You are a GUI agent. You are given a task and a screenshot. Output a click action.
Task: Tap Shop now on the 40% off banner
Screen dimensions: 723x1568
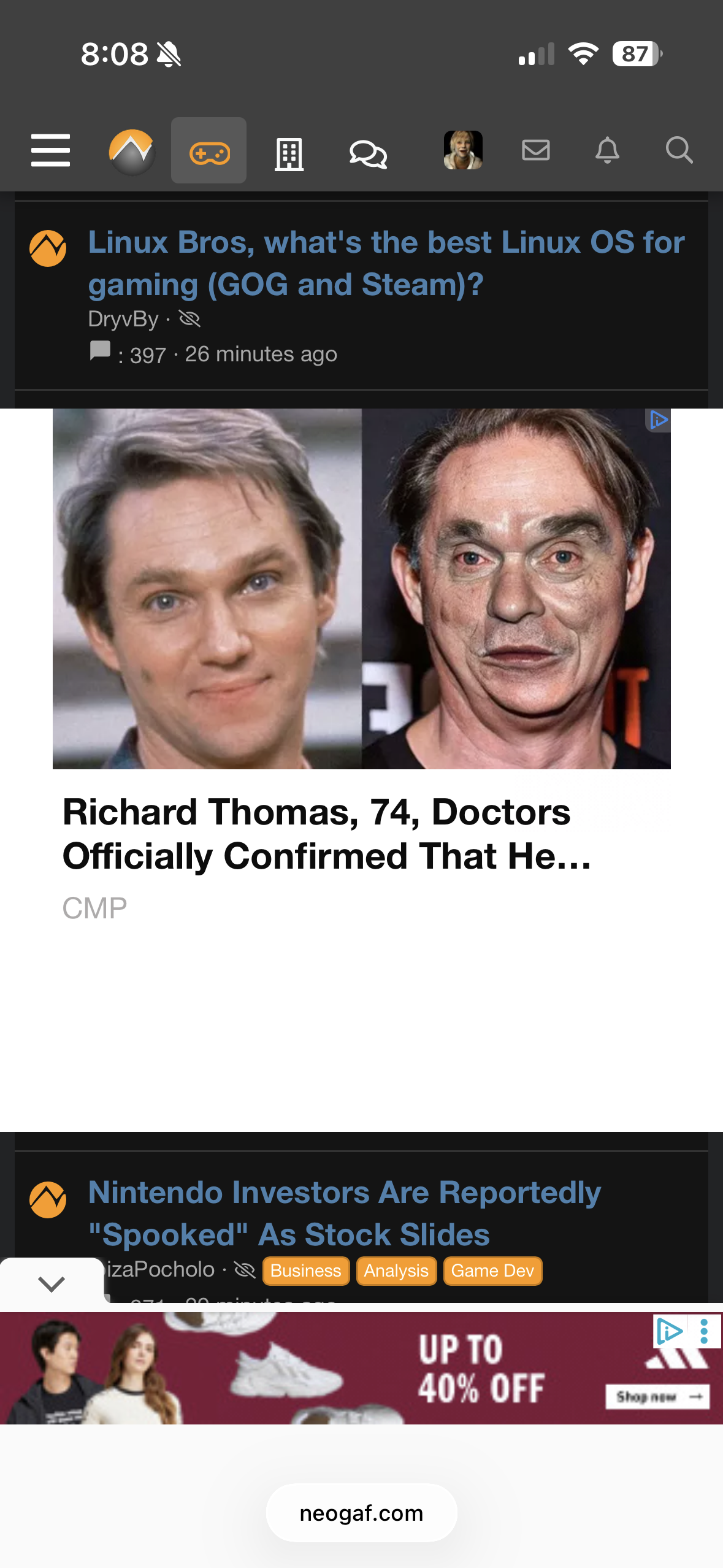[x=657, y=1397]
